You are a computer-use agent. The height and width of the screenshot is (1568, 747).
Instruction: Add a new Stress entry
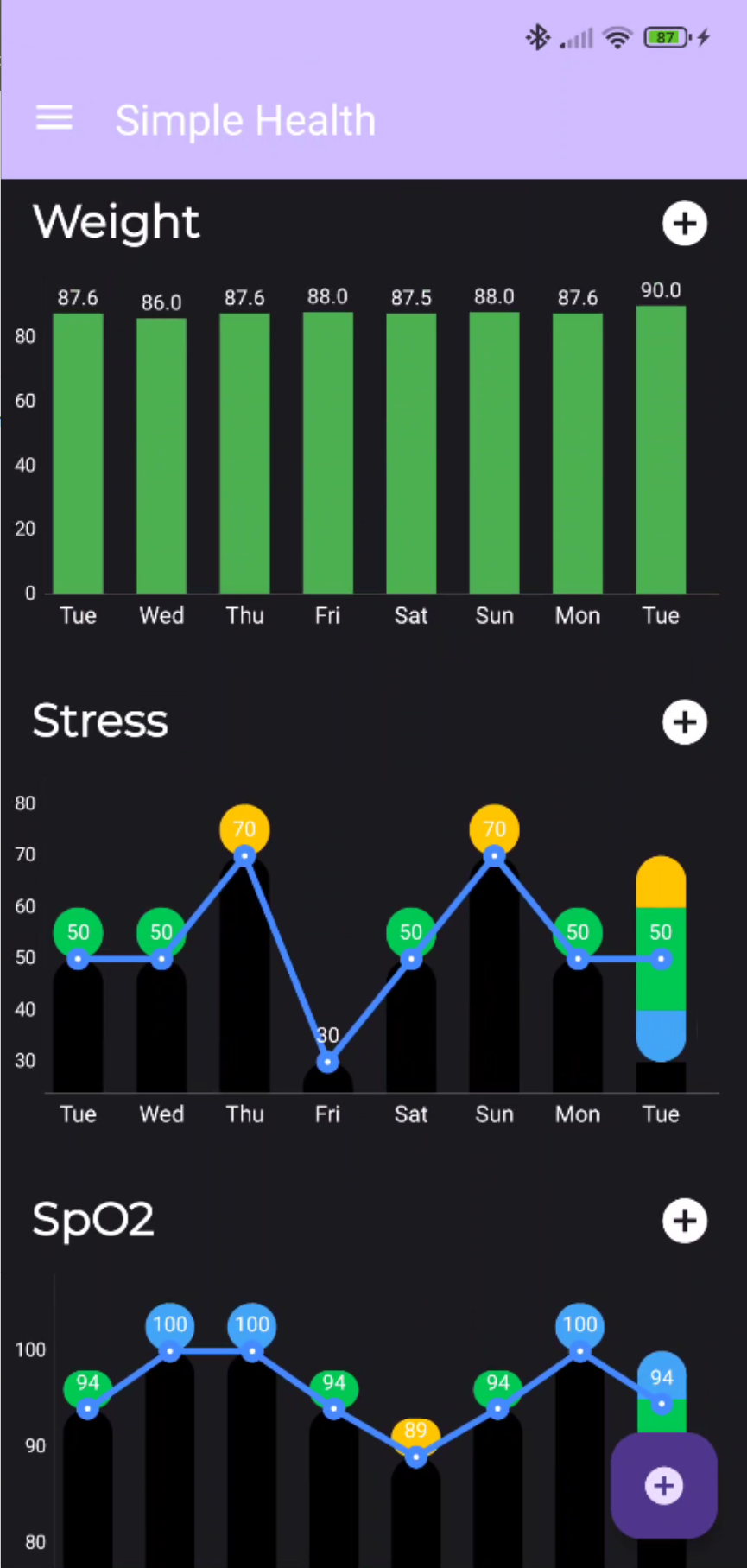pos(684,722)
